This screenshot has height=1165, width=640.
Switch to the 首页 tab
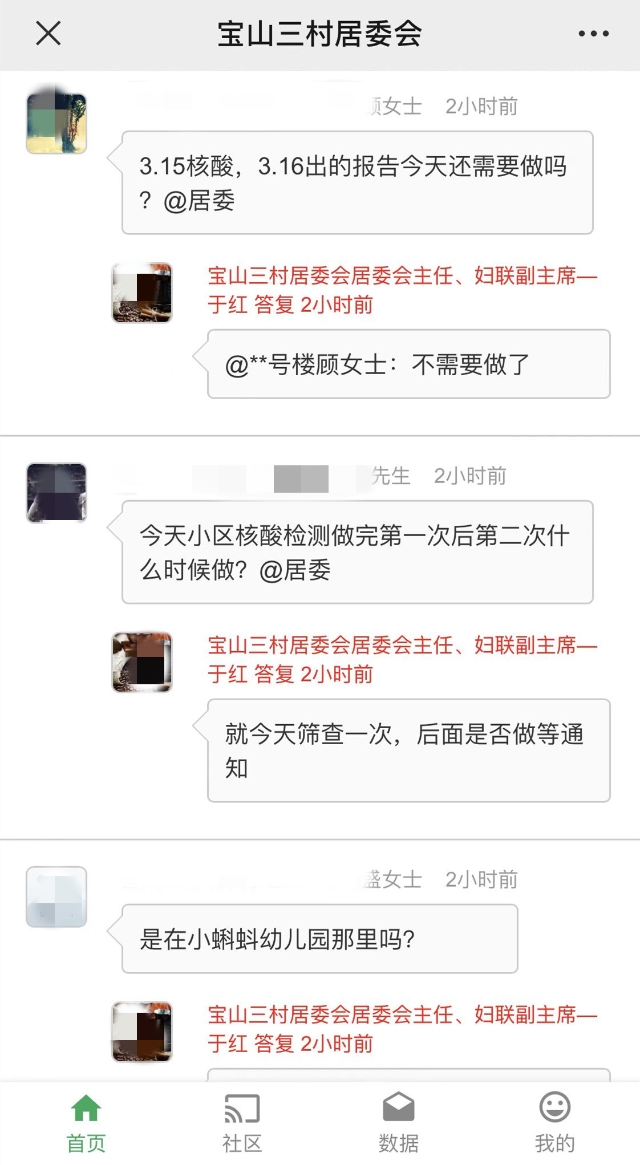(86, 1122)
